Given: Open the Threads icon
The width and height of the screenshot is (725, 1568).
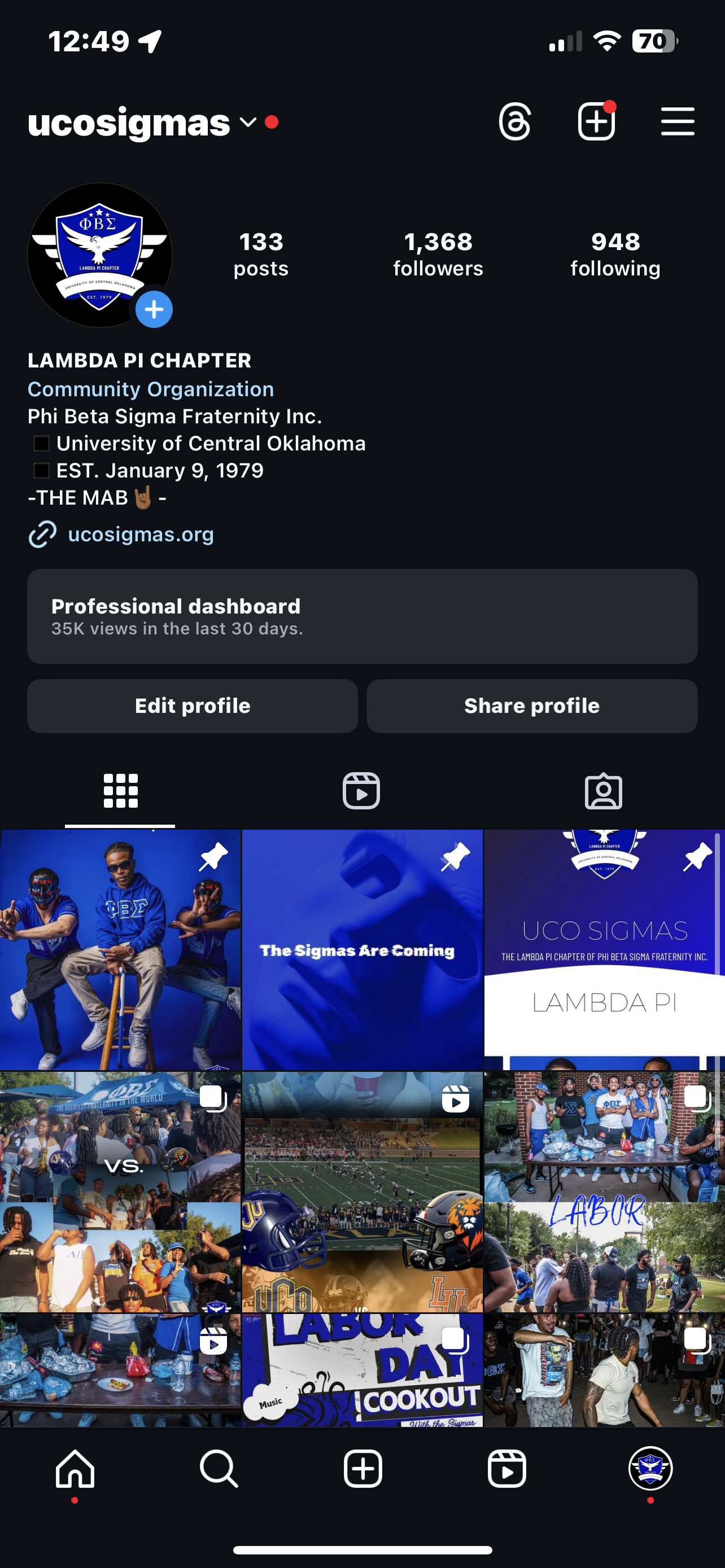Looking at the screenshot, I should click(515, 122).
